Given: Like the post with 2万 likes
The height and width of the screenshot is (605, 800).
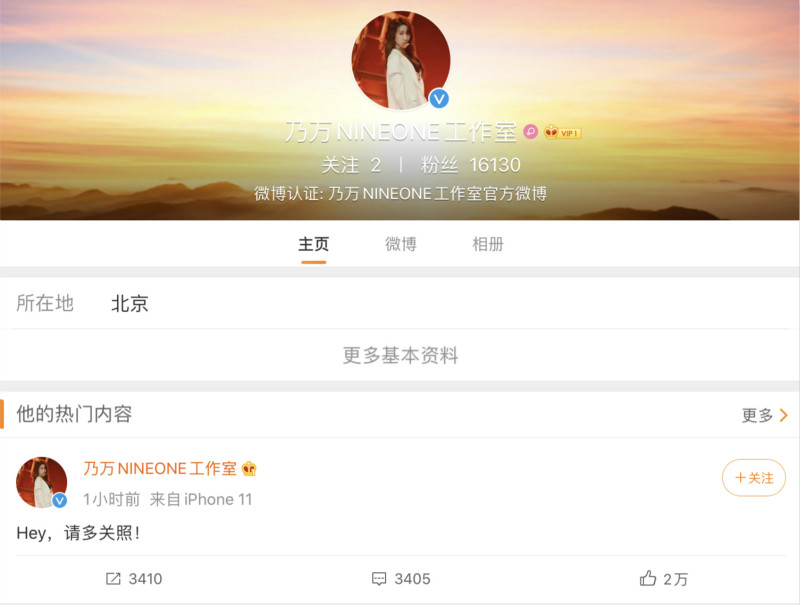Looking at the screenshot, I should point(664,578).
